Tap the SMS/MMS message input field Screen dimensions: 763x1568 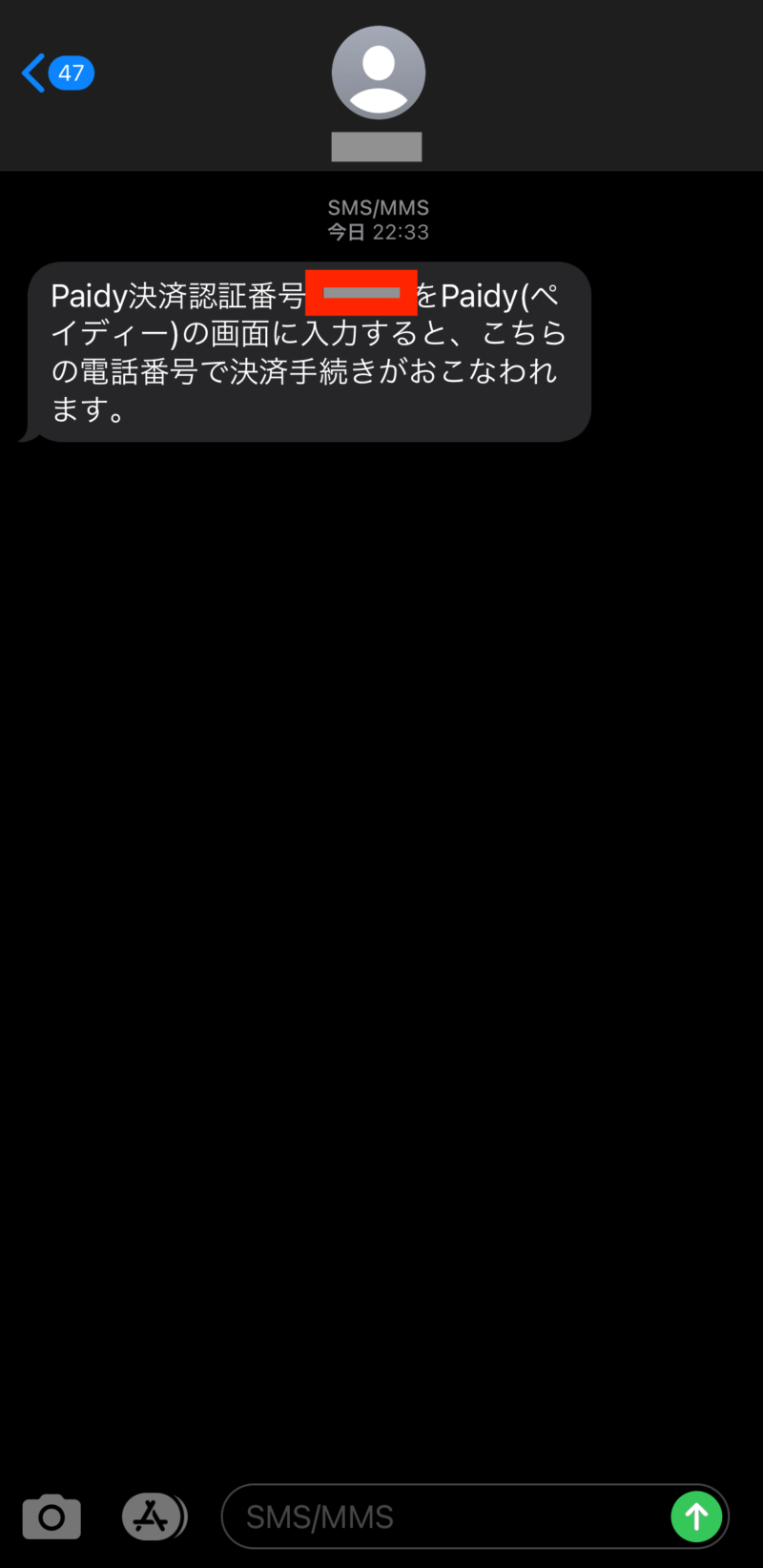pyautogui.click(x=448, y=1516)
